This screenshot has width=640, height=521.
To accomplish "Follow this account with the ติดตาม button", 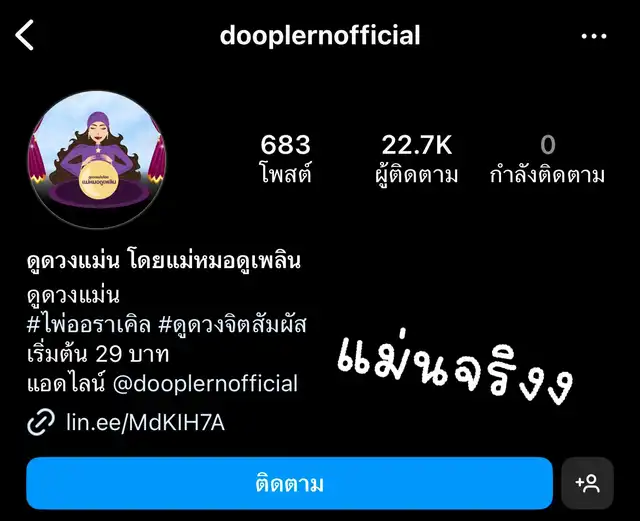I will tap(289, 484).
